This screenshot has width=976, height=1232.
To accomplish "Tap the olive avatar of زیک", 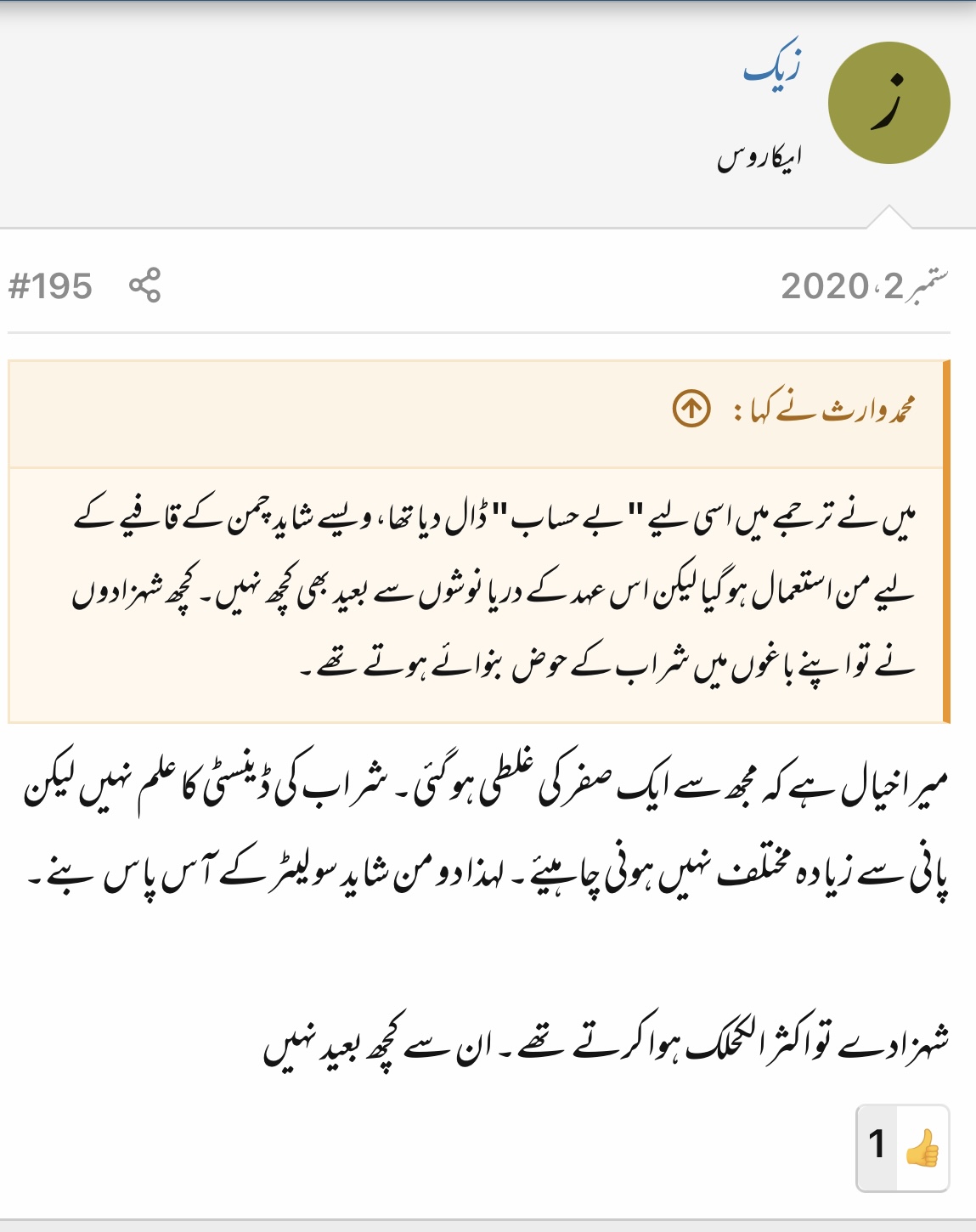I will click(889, 103).
